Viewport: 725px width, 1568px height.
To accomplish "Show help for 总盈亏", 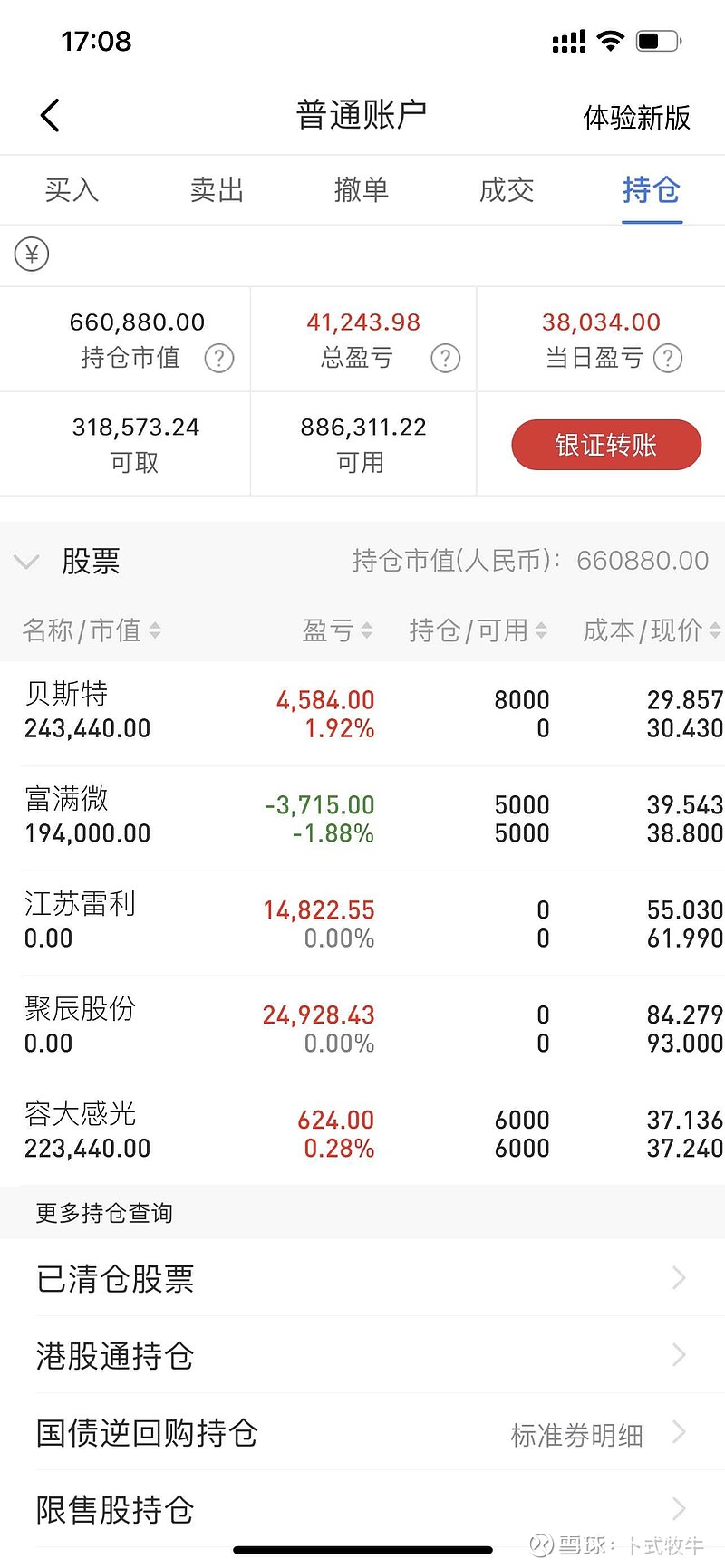I will pyautogui.click(x=445, y=359).
